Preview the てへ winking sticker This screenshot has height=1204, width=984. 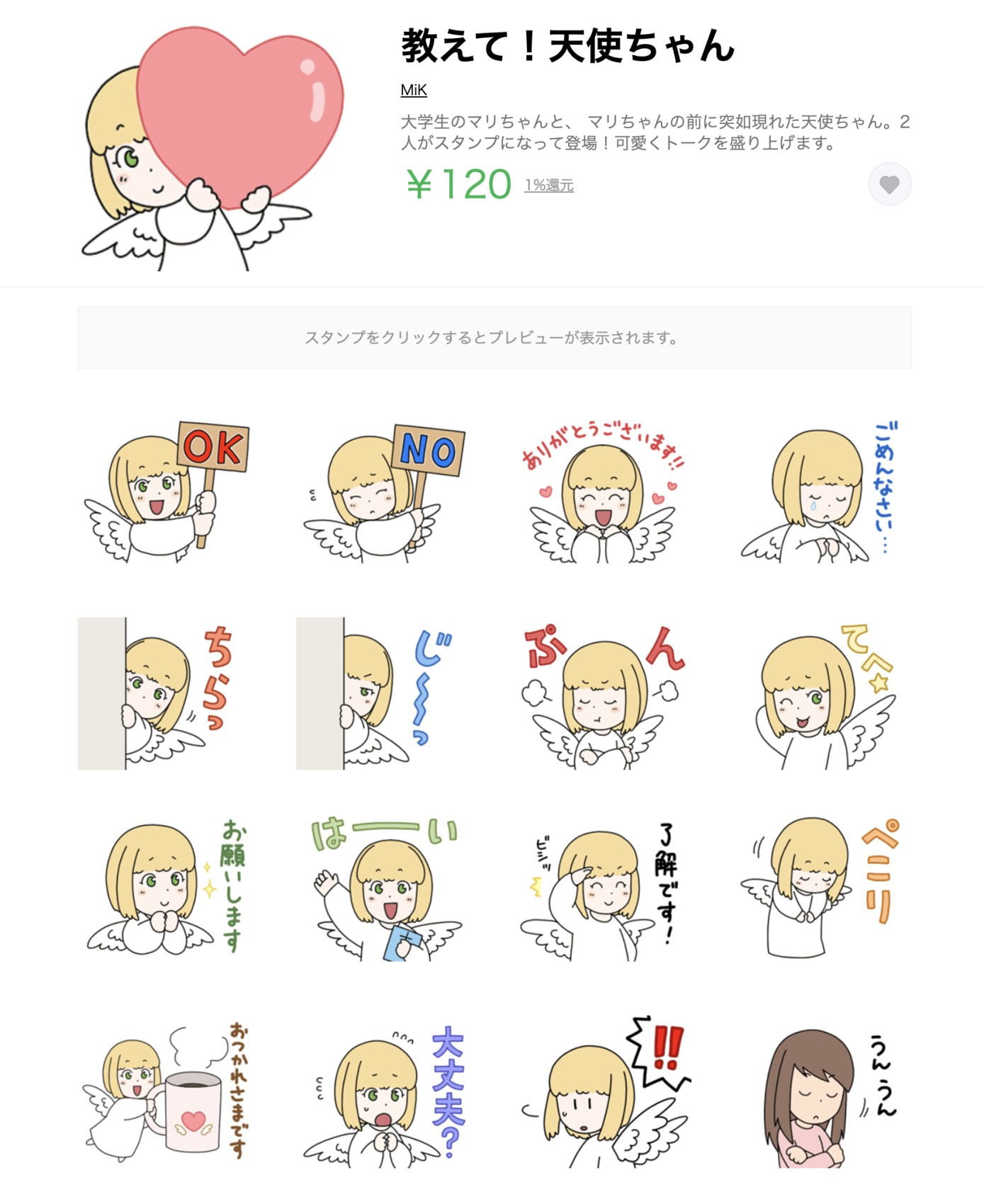pos(821,694)
